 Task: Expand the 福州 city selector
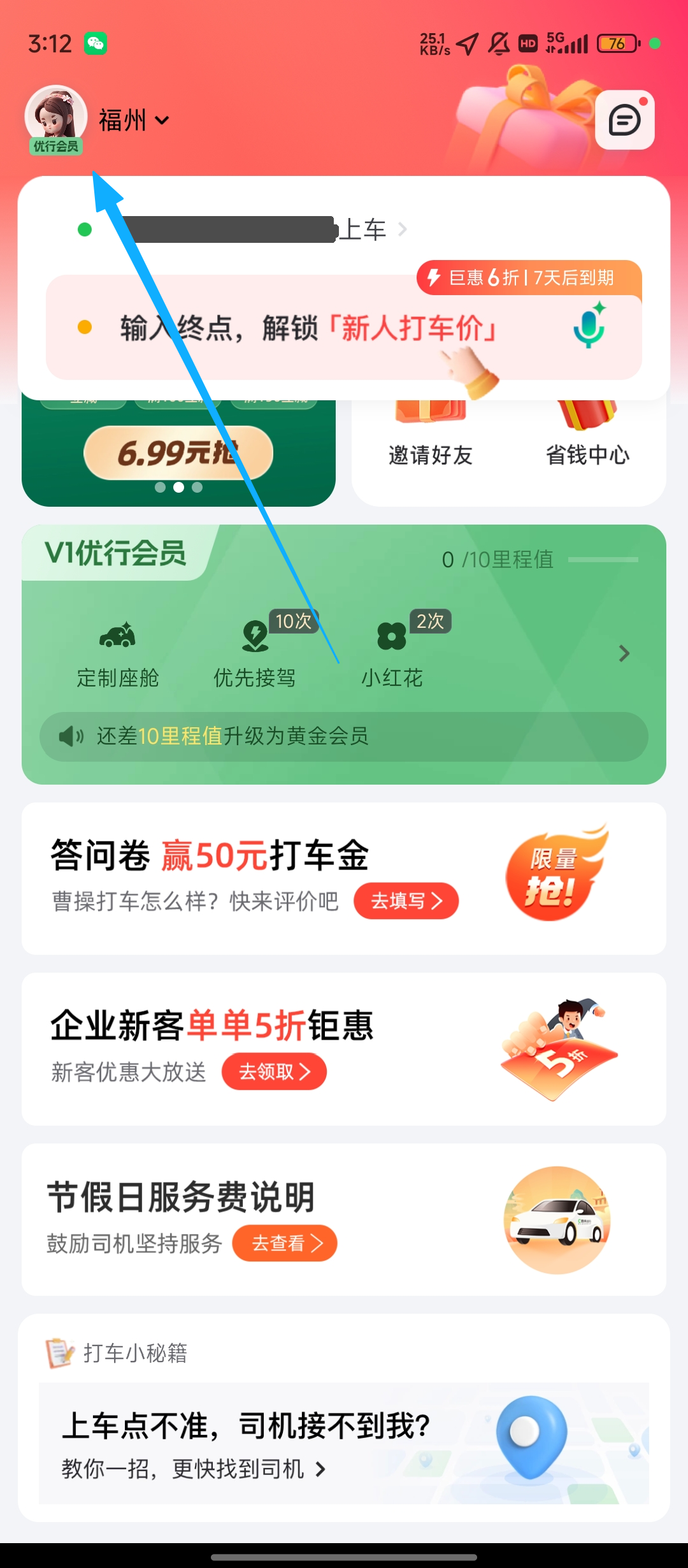coord(134,120)
